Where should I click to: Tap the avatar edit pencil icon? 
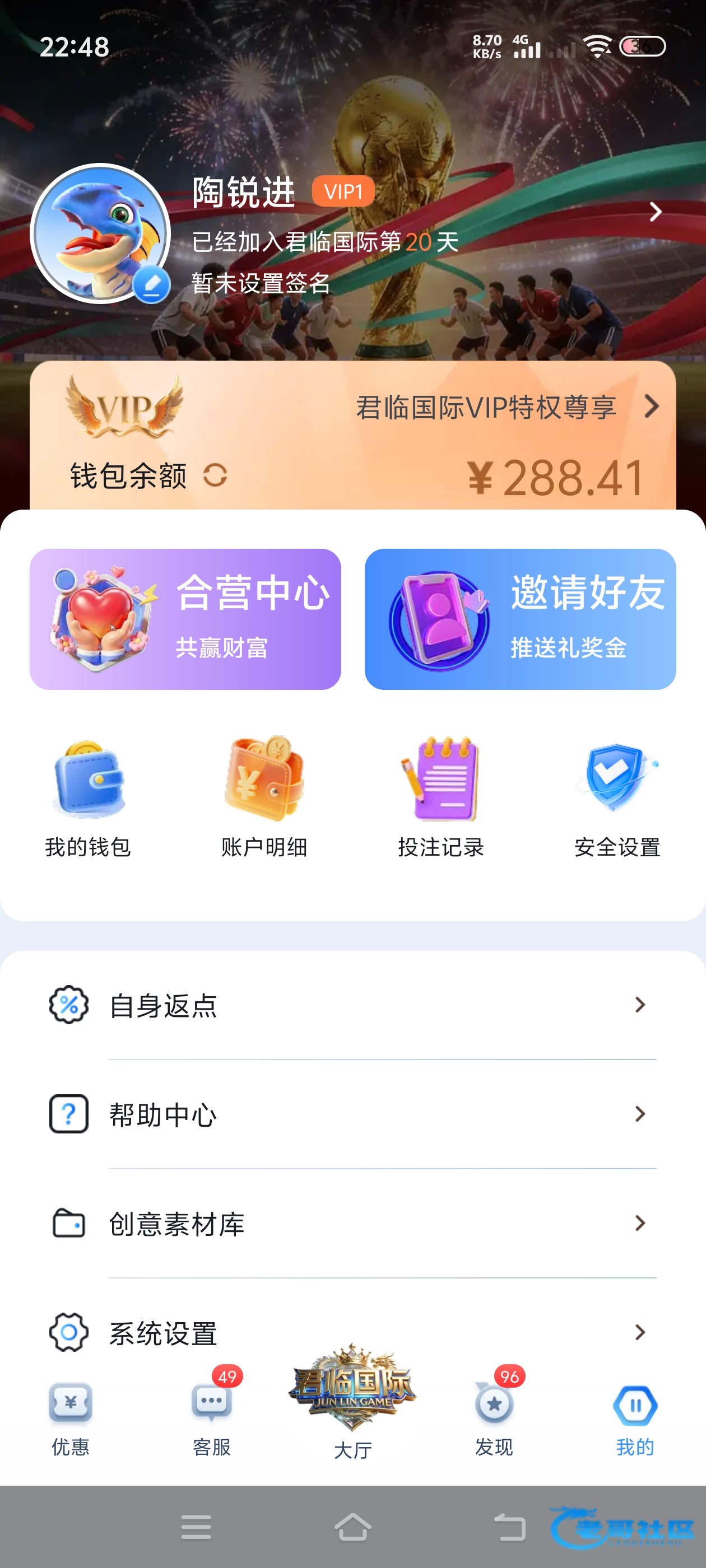pyautogui.click(x=151, y=284)
